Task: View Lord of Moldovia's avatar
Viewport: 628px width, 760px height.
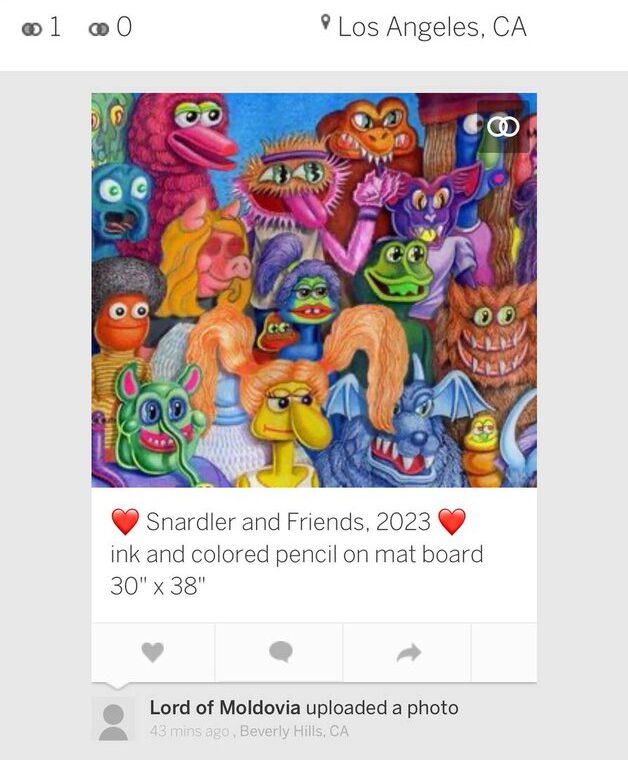Action: point(113,719)
